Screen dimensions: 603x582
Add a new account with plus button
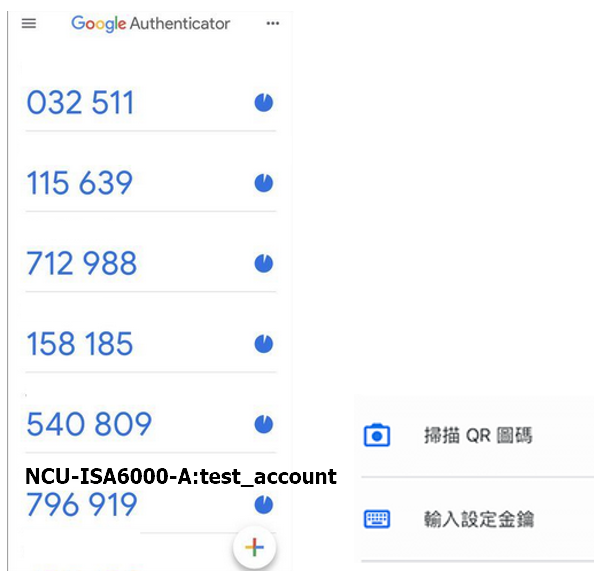254,546
